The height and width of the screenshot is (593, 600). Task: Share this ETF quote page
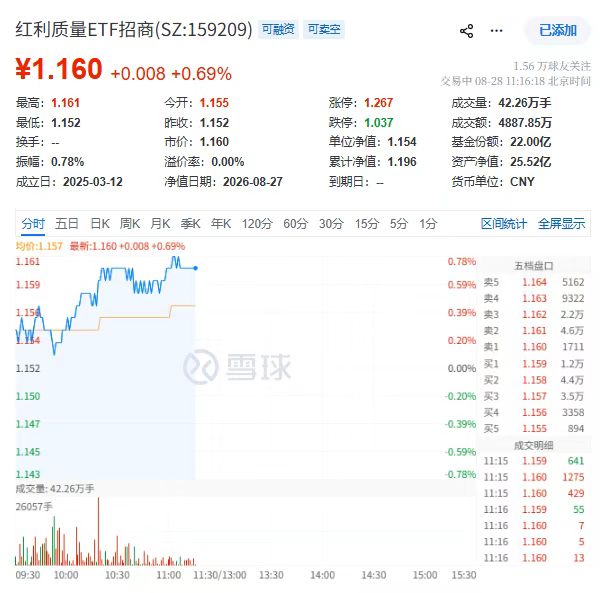click(x=466, y=31)
